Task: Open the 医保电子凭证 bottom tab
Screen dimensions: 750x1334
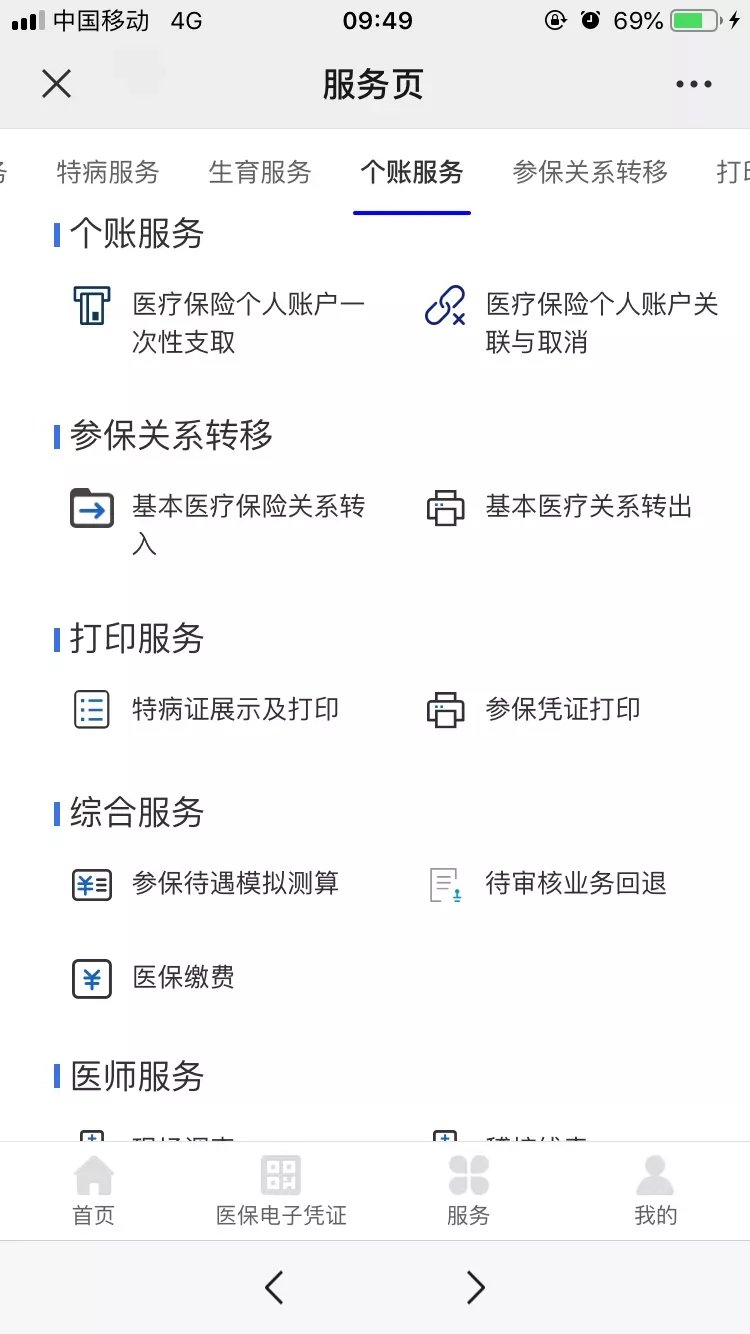Action: coord(281,1190)
